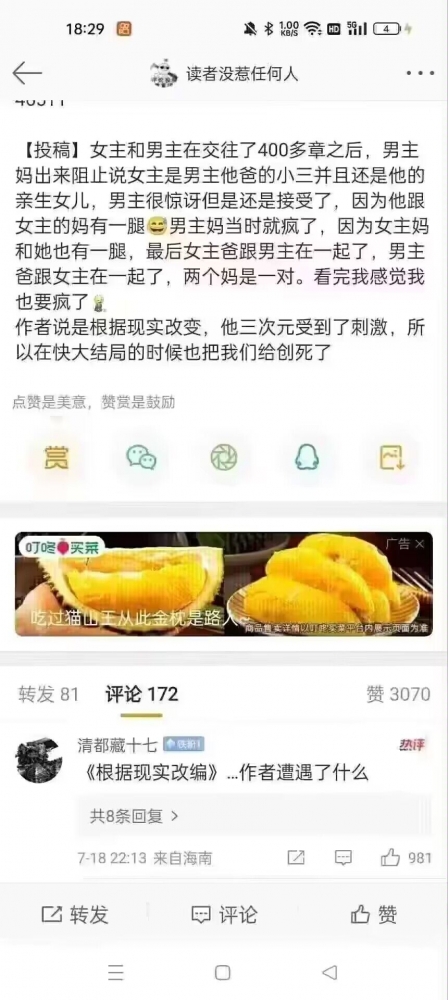Select the 评论 172 tab
The width and height of the screenshot is (448, 1000).
tap(142, 694)
